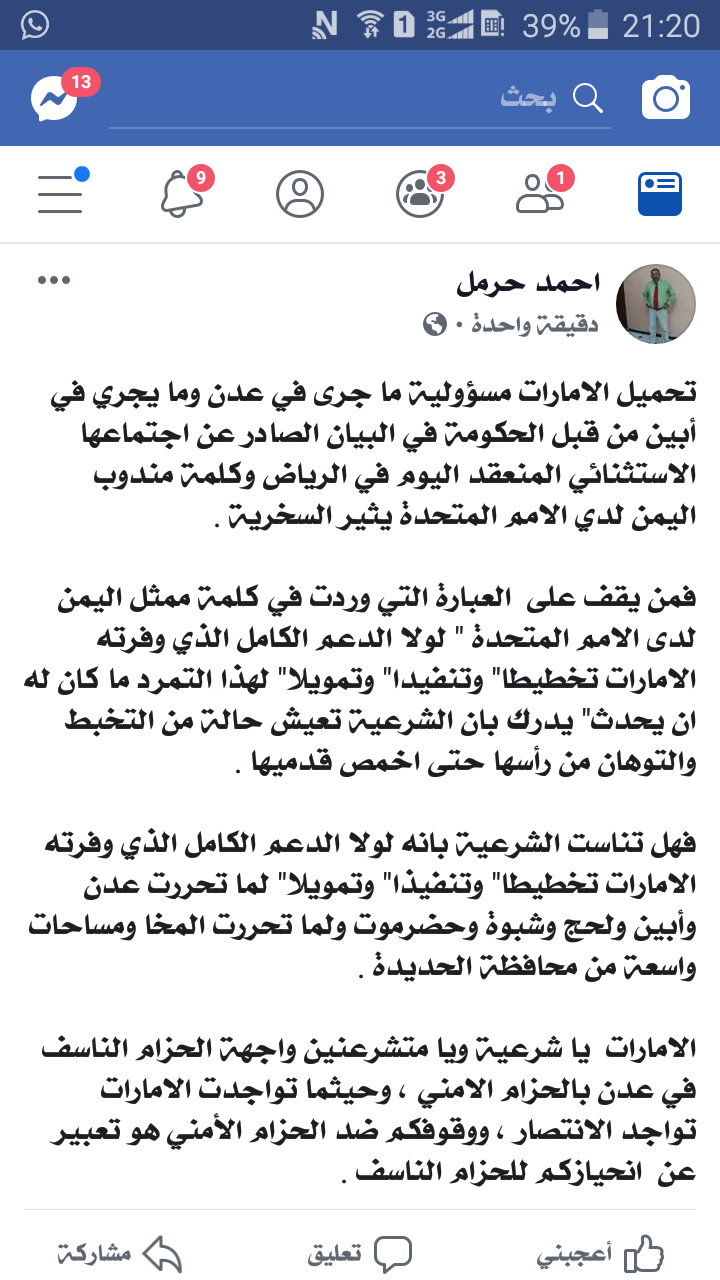Open the hamburger menu tab
This screenshot has width=720, height=1280.
60,194
